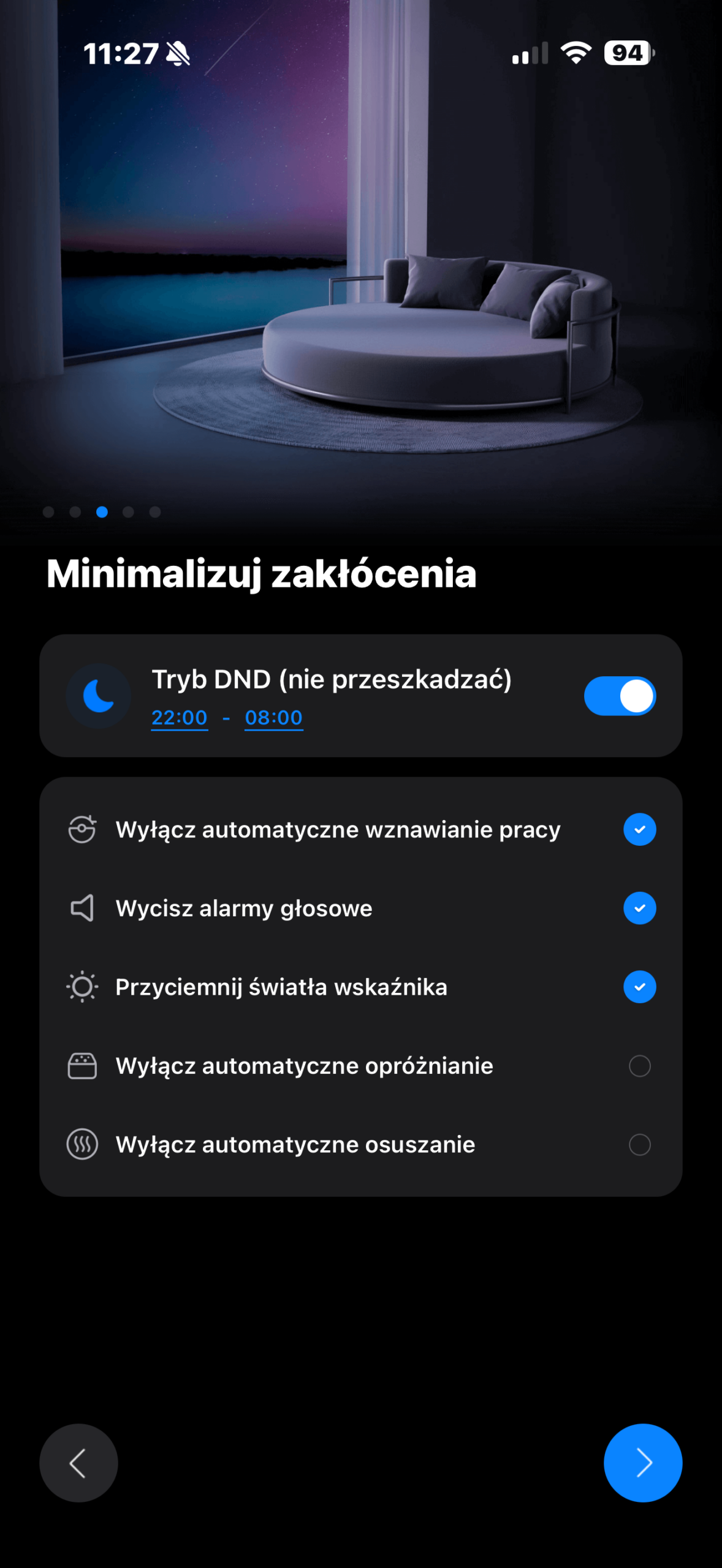Check Wyłącz automatyczne osuszanie
Viewport: 722px width, 1568px height.
point(639,1144)
